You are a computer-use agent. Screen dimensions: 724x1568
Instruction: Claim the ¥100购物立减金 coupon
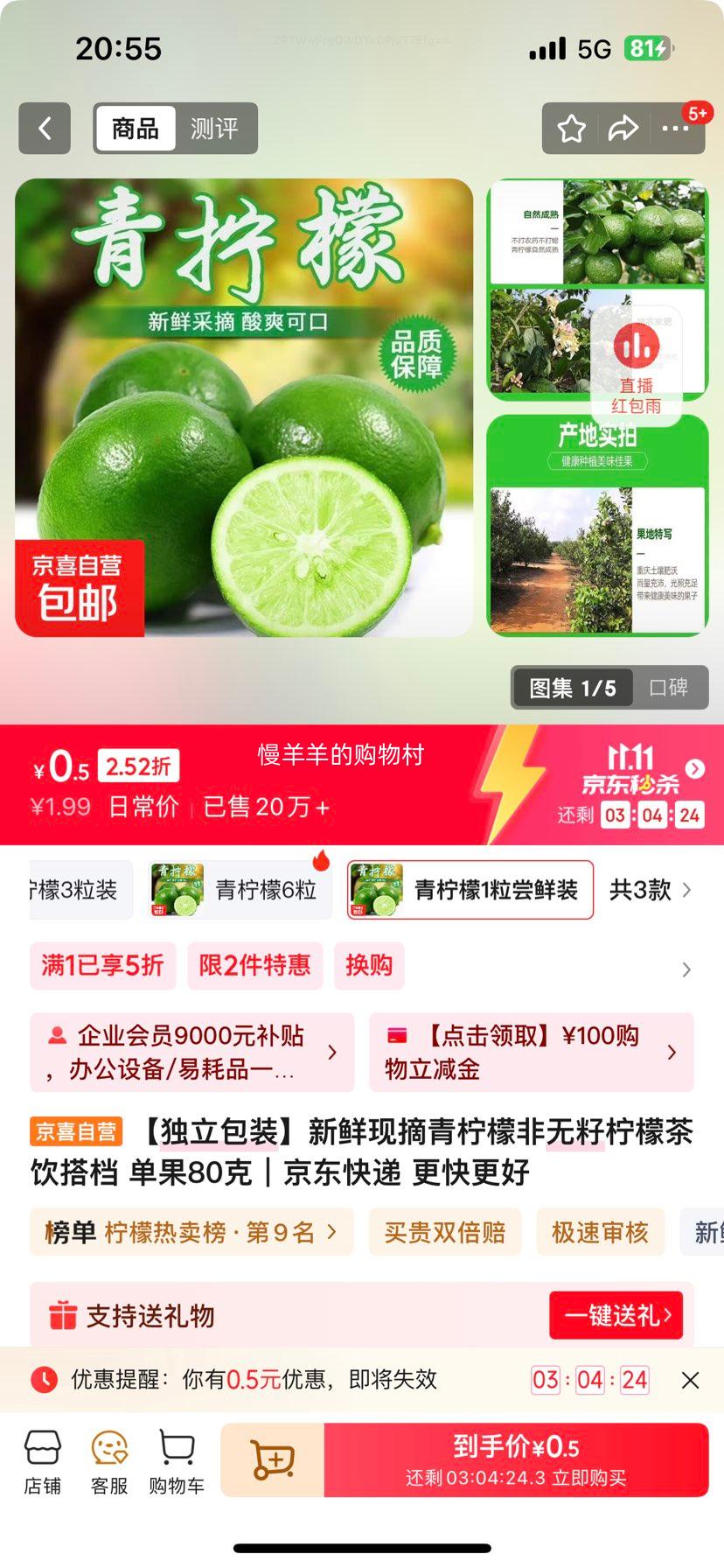[531, 1053]
